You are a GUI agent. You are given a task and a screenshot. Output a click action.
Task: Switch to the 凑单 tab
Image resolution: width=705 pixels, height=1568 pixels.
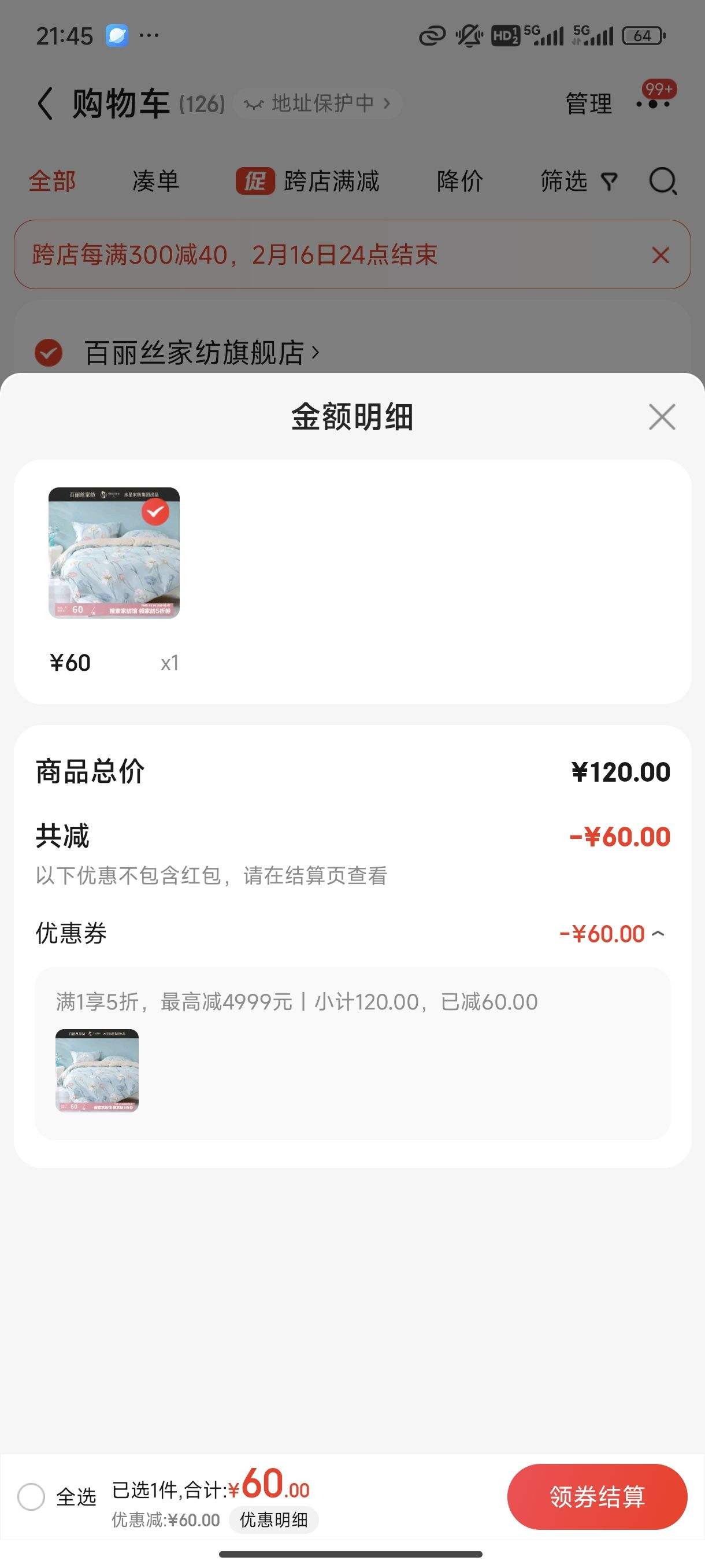[154, 182]
